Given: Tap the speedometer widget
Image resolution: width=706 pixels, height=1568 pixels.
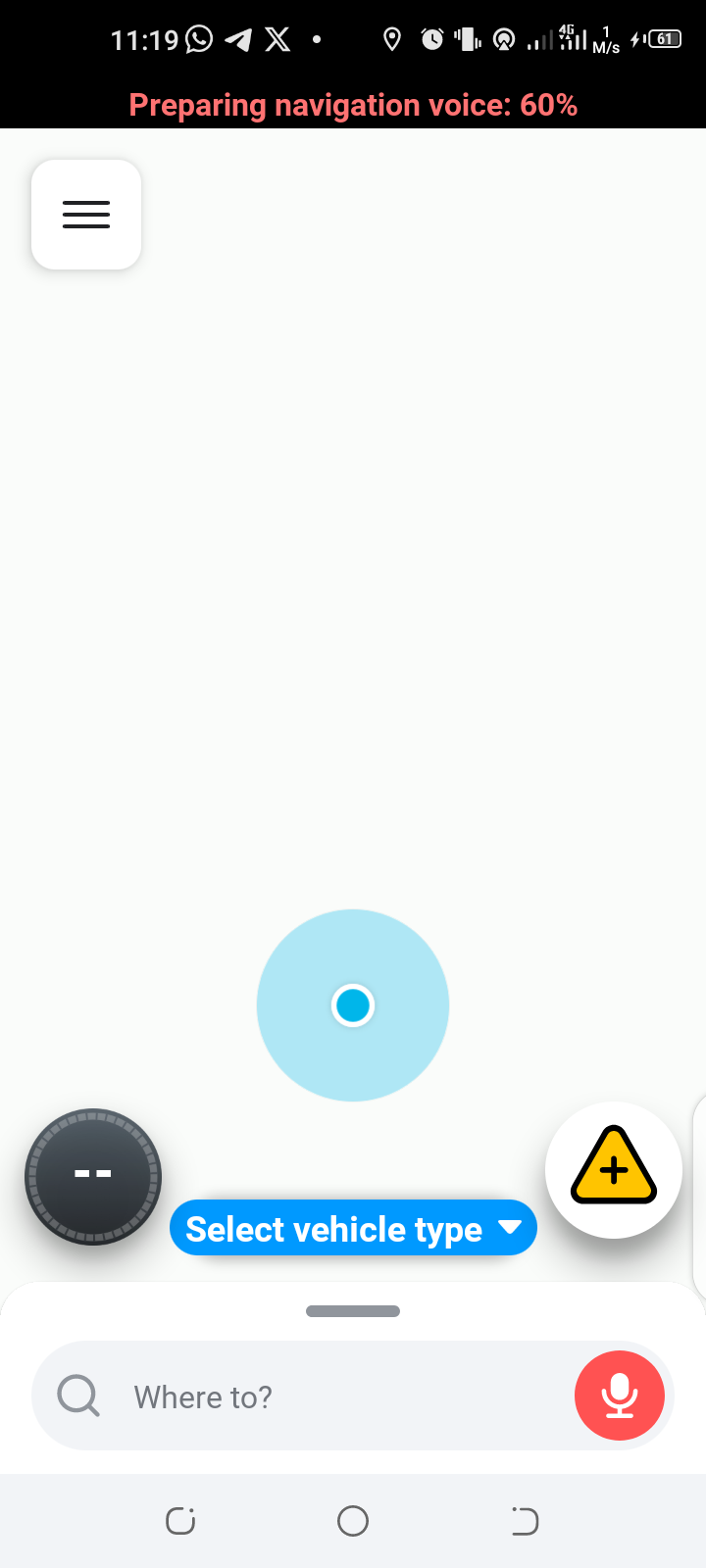Looking at the screenshot, I should [x=93, y=1176].
